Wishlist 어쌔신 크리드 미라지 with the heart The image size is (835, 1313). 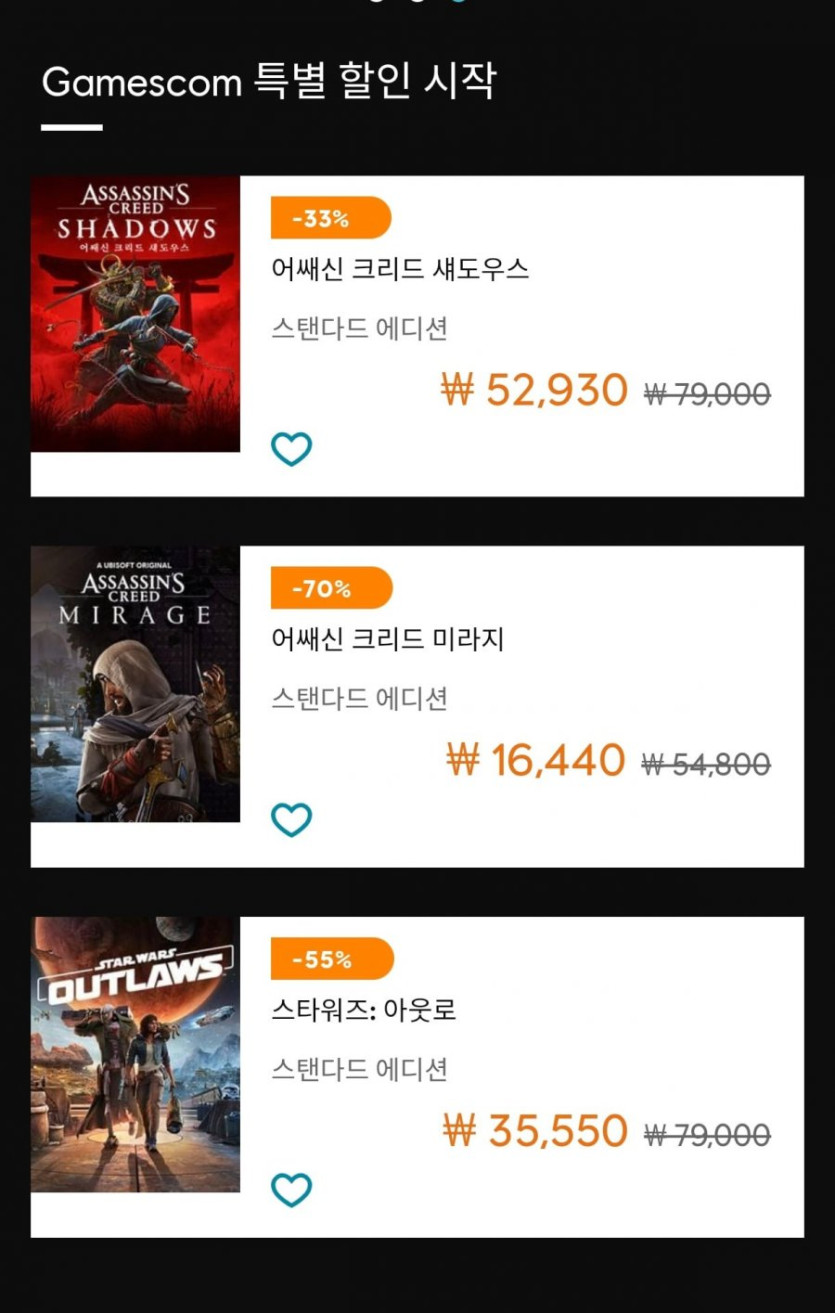tap(291, 820)
